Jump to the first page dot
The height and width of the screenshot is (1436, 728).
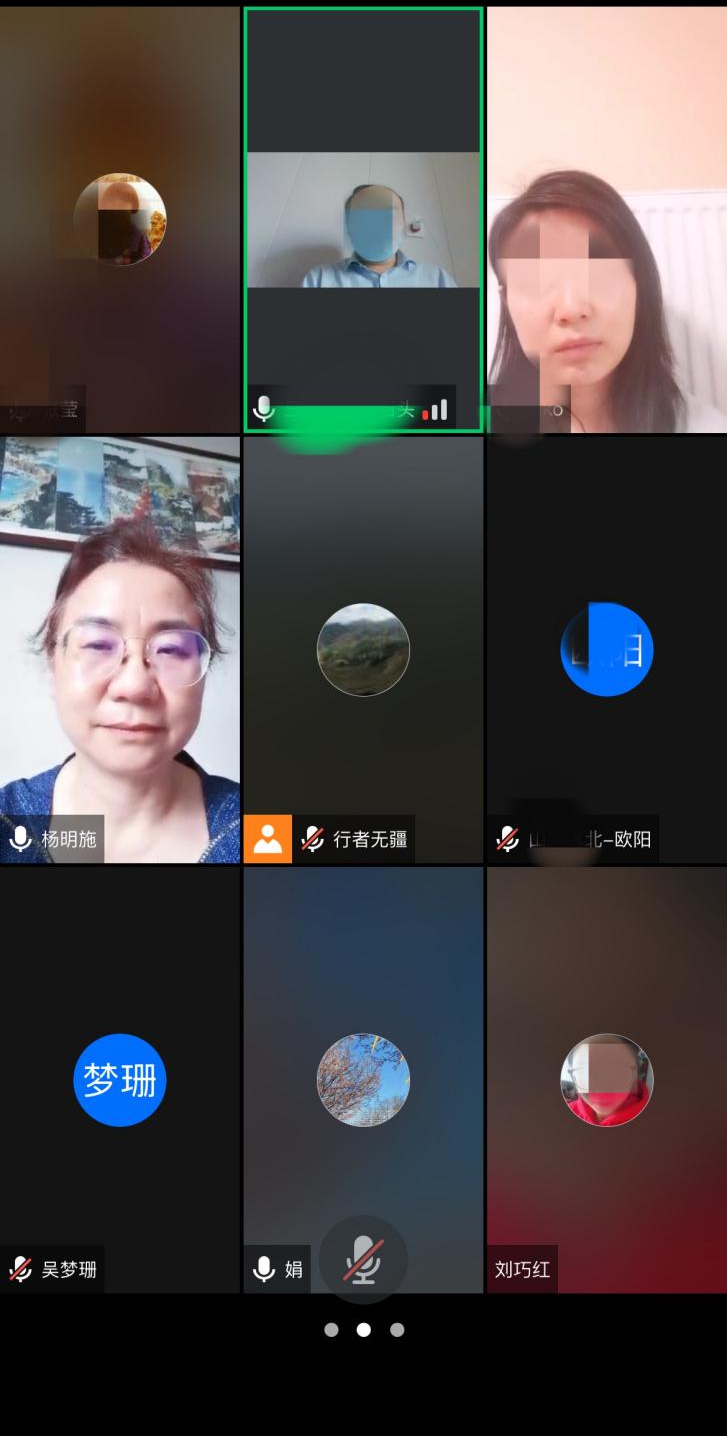331,1330
